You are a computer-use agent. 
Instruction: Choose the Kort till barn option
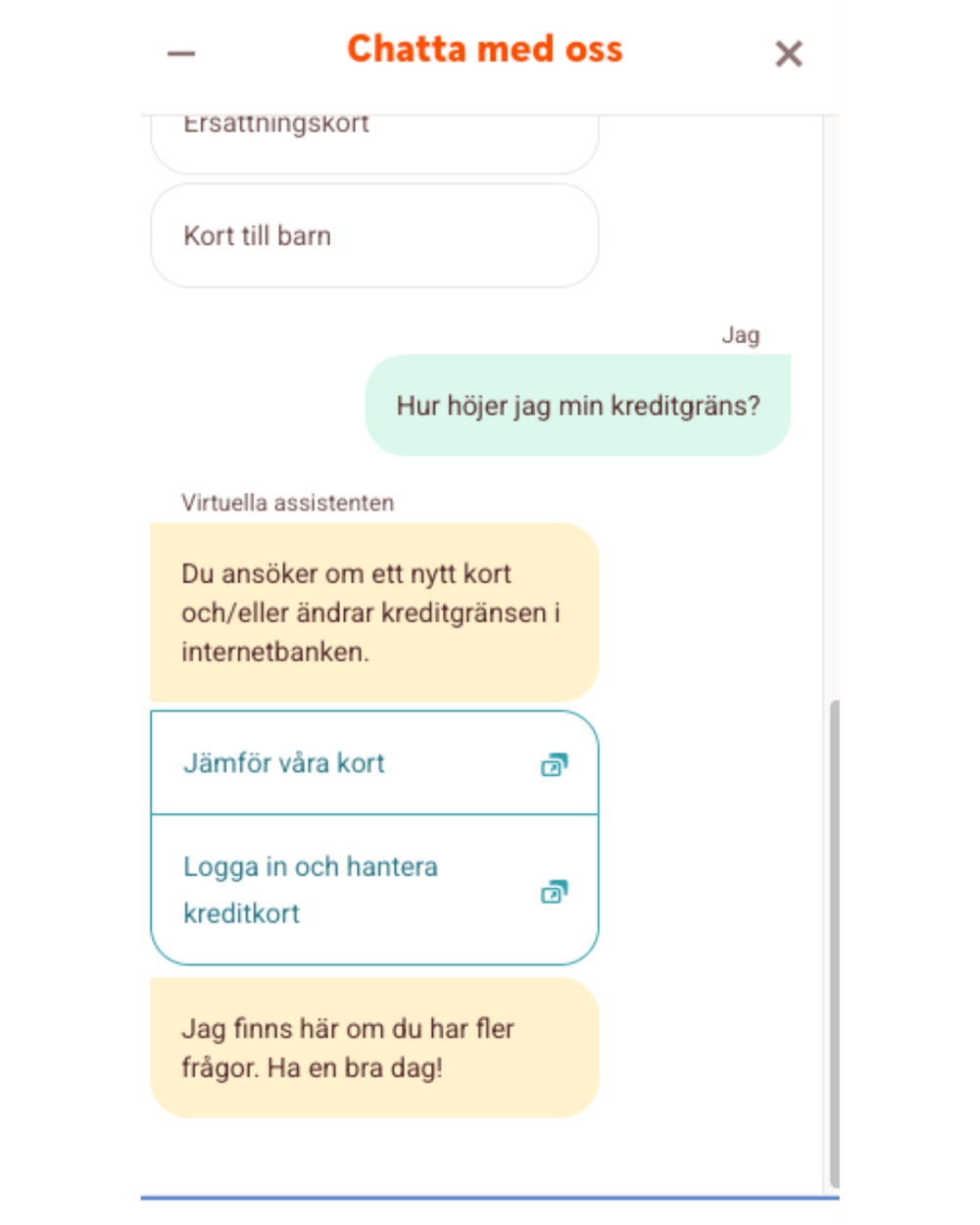pos(373,236)
